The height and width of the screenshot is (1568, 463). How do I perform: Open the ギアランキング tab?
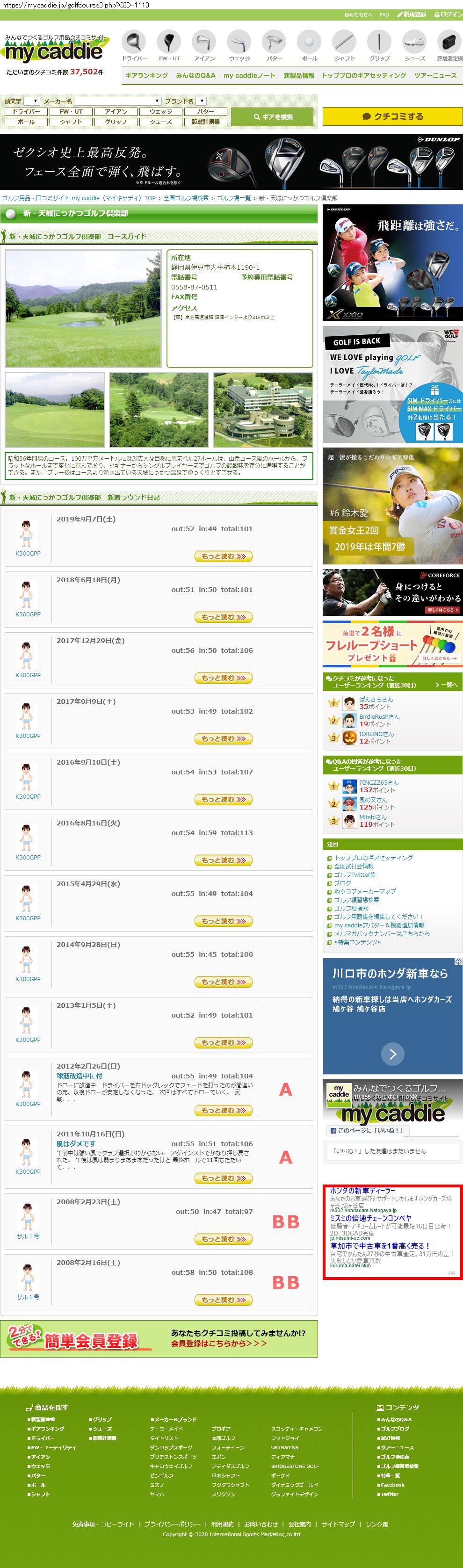point(146,75)
